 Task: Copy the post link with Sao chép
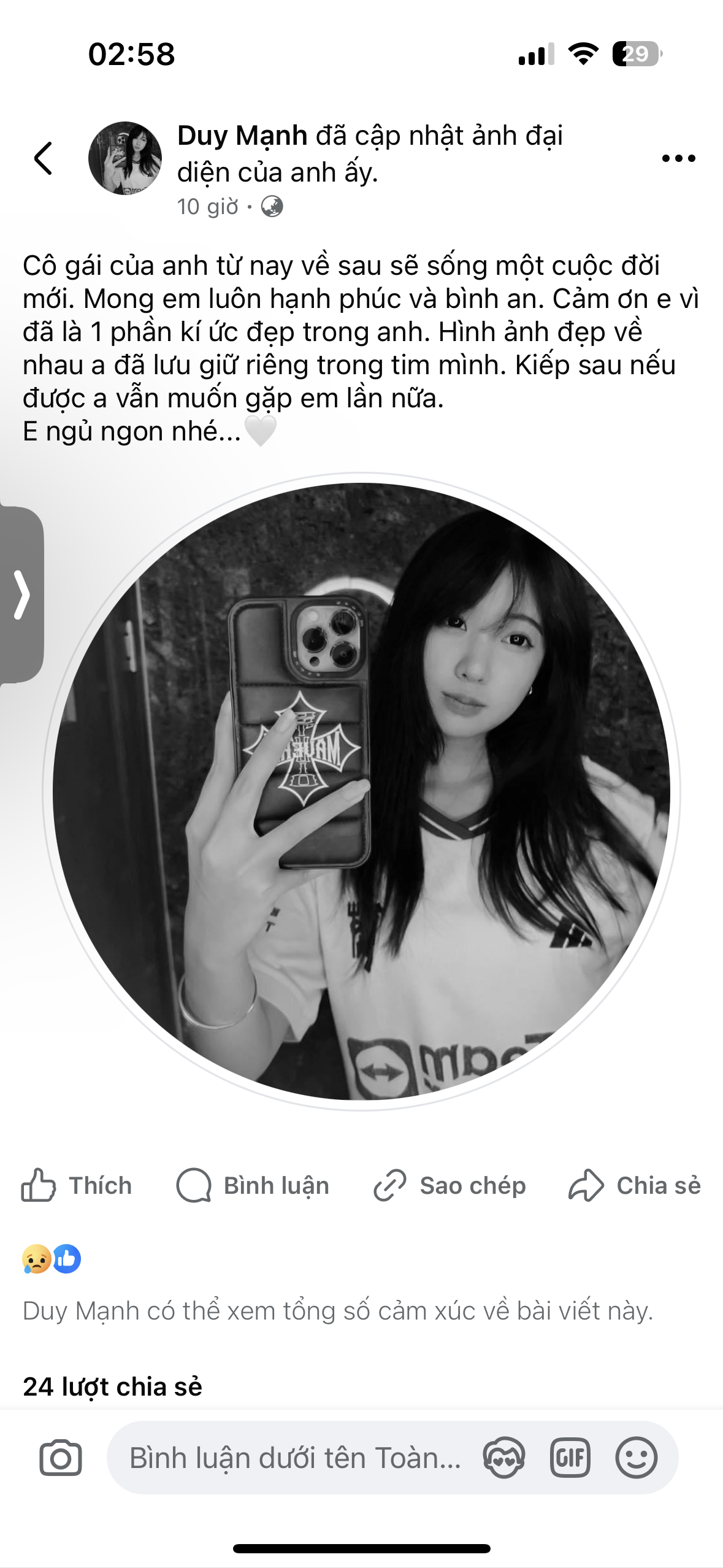click(449, 1186)
